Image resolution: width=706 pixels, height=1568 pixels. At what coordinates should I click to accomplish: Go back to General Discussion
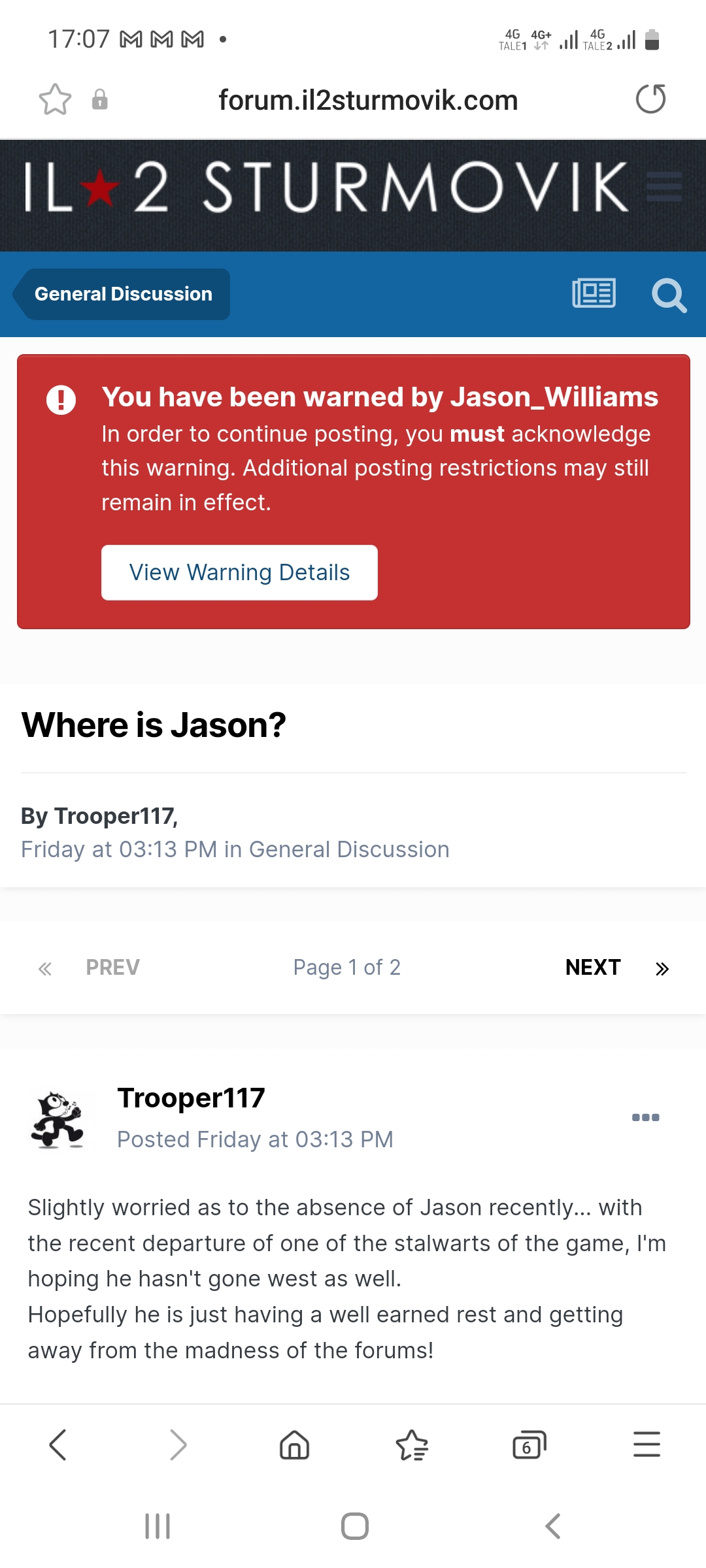coord(123,294)
